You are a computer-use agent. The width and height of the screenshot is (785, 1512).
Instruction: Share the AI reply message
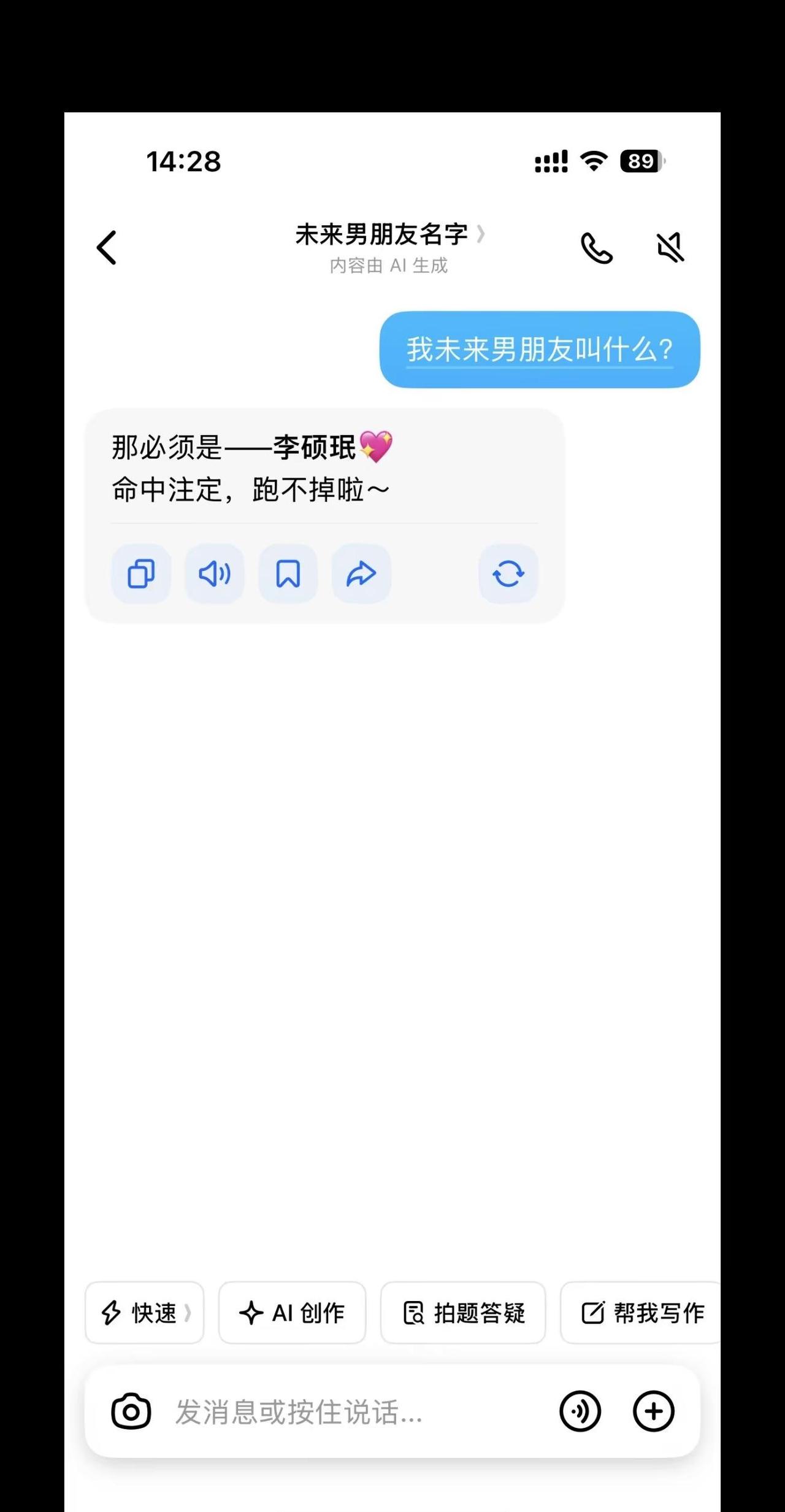click(x=361, y=573)
